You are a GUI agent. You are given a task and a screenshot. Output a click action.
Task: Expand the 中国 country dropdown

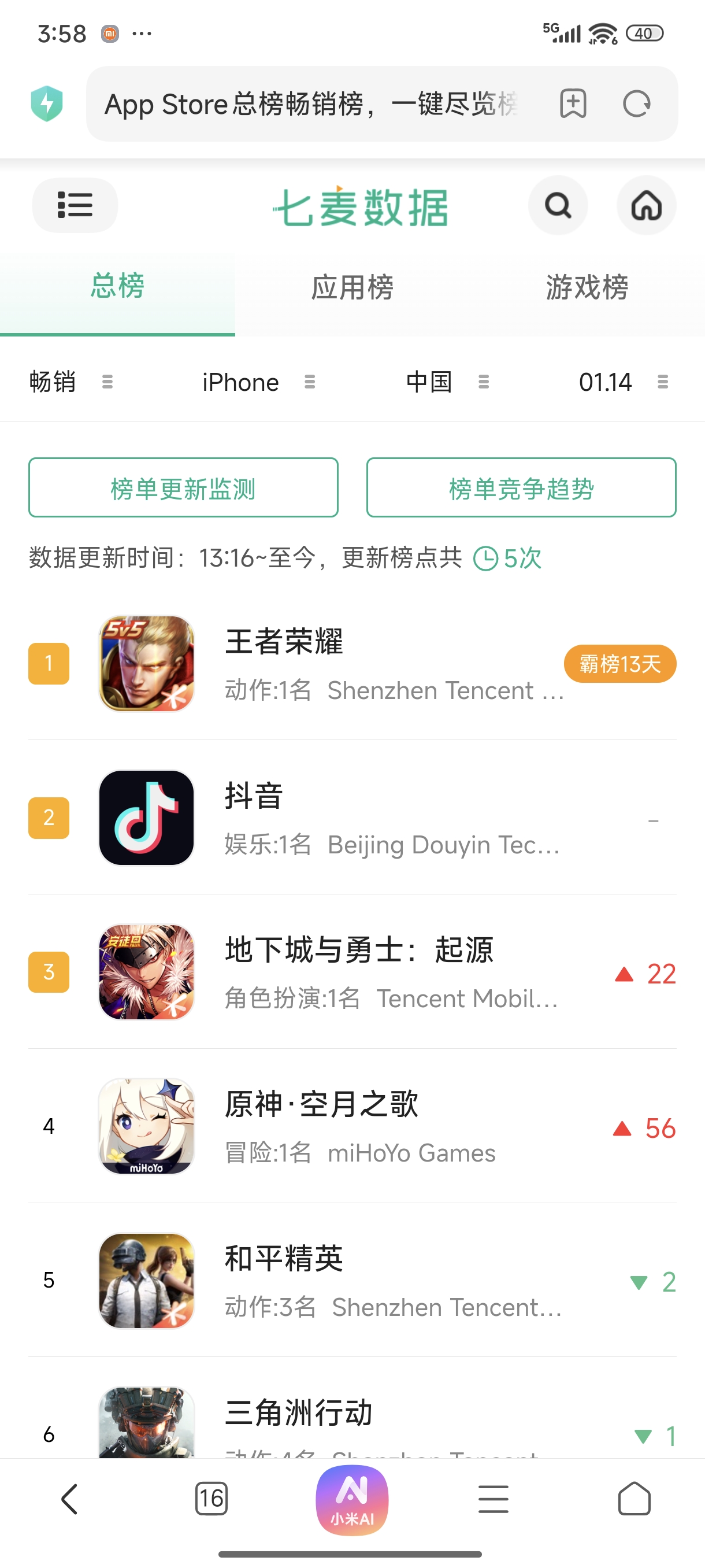[447, 382]
